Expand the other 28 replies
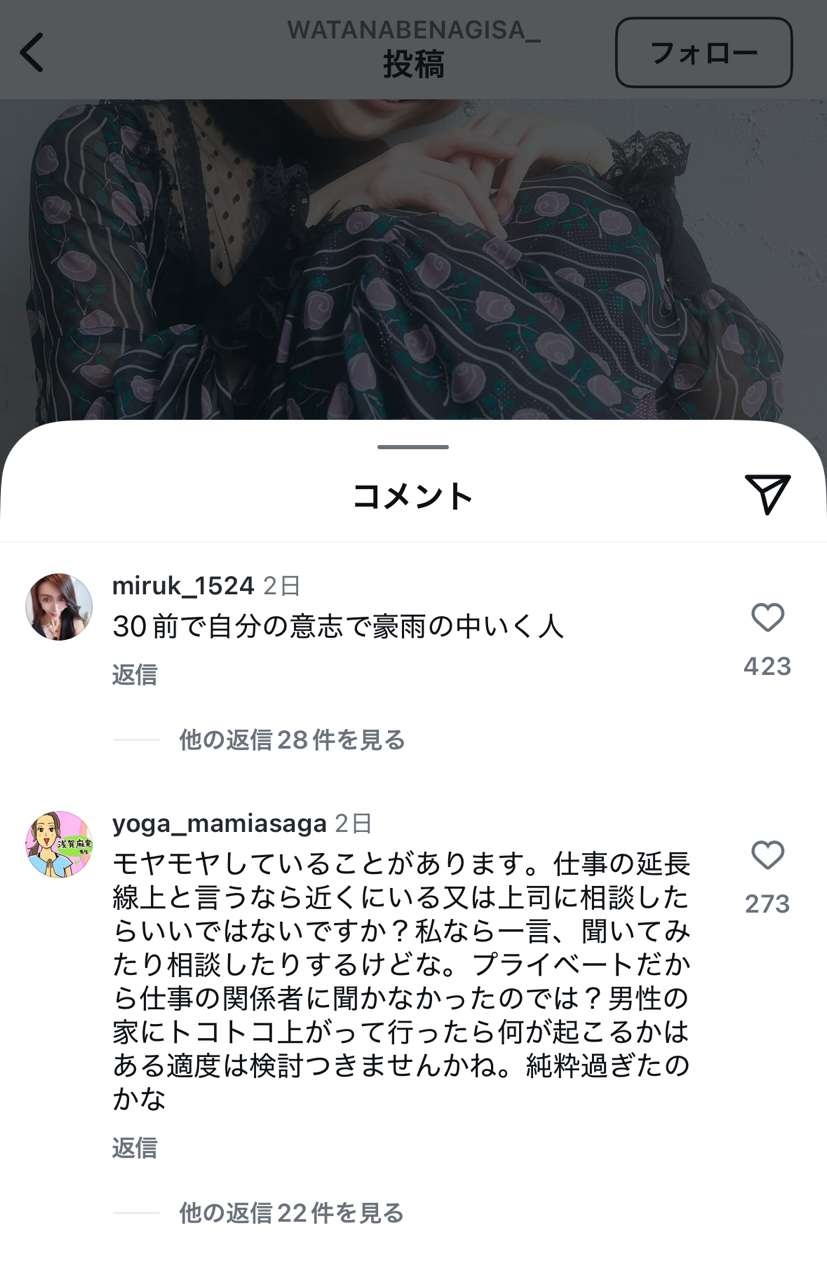Screen dimensions: 827x1280 (291, 740)
